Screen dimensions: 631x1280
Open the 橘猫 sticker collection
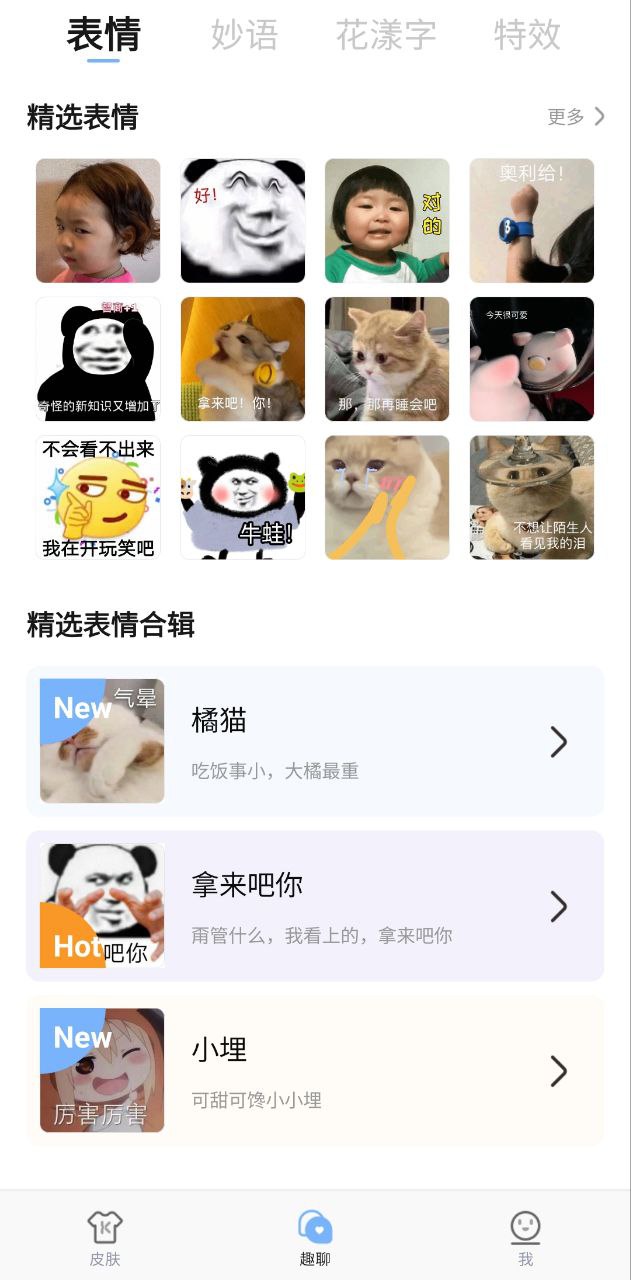click(315, 742)
